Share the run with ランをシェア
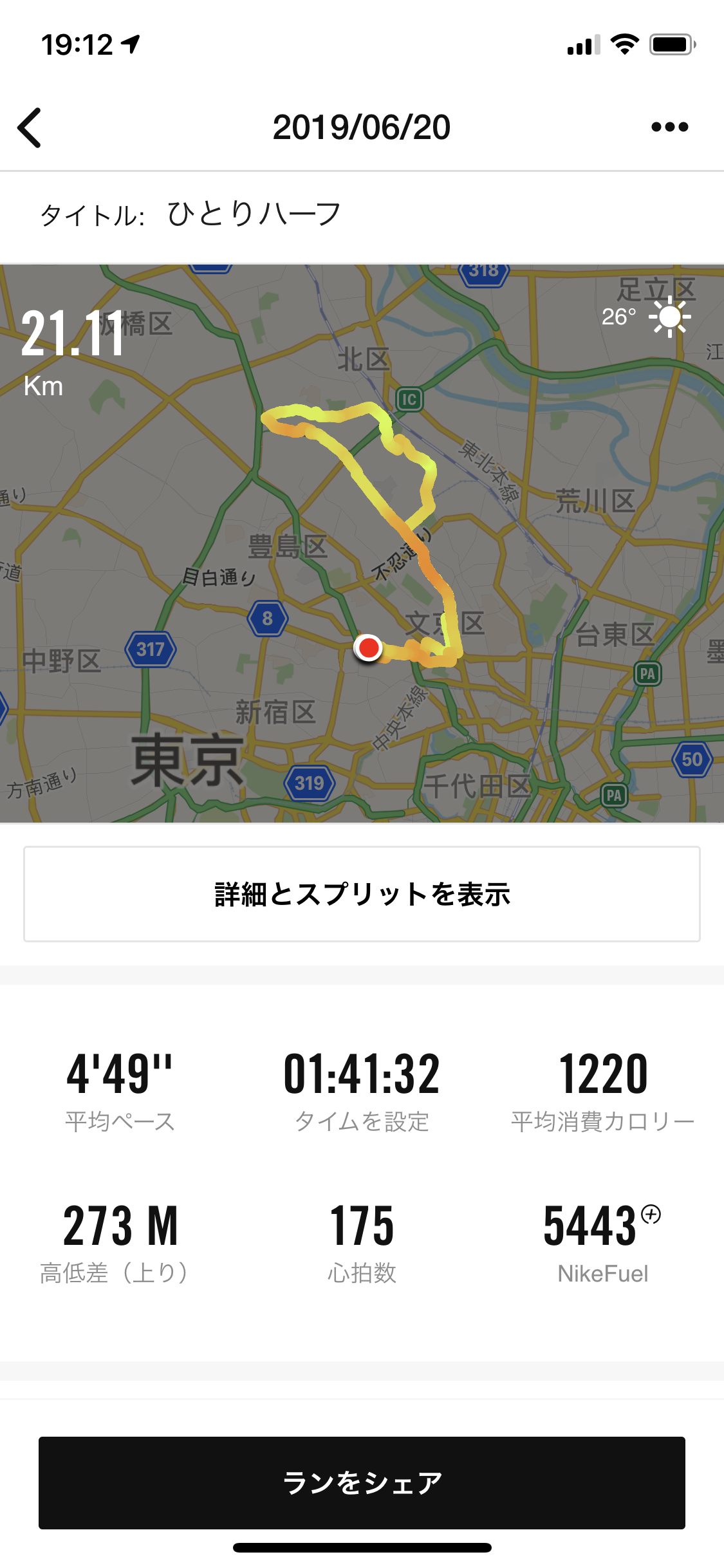The height and width of the screenshot is (1568, 724). pyautogui.click(x=362, y=1482)
